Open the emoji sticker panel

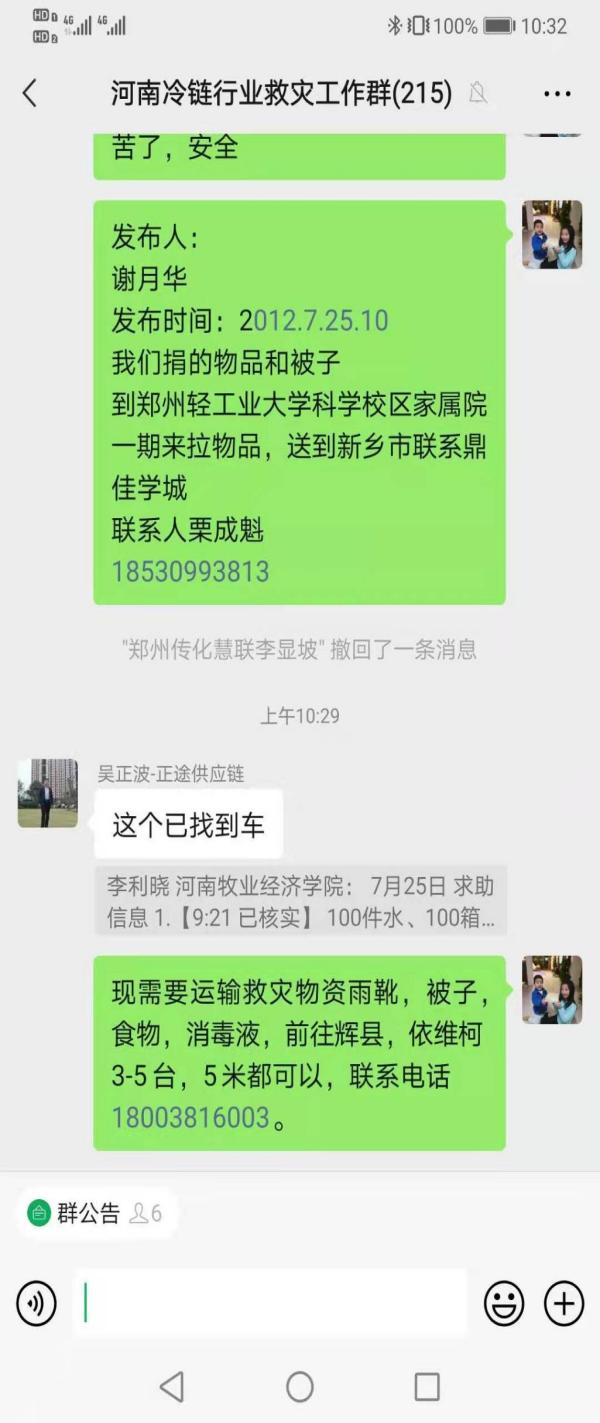click(x=504, y=1303)
